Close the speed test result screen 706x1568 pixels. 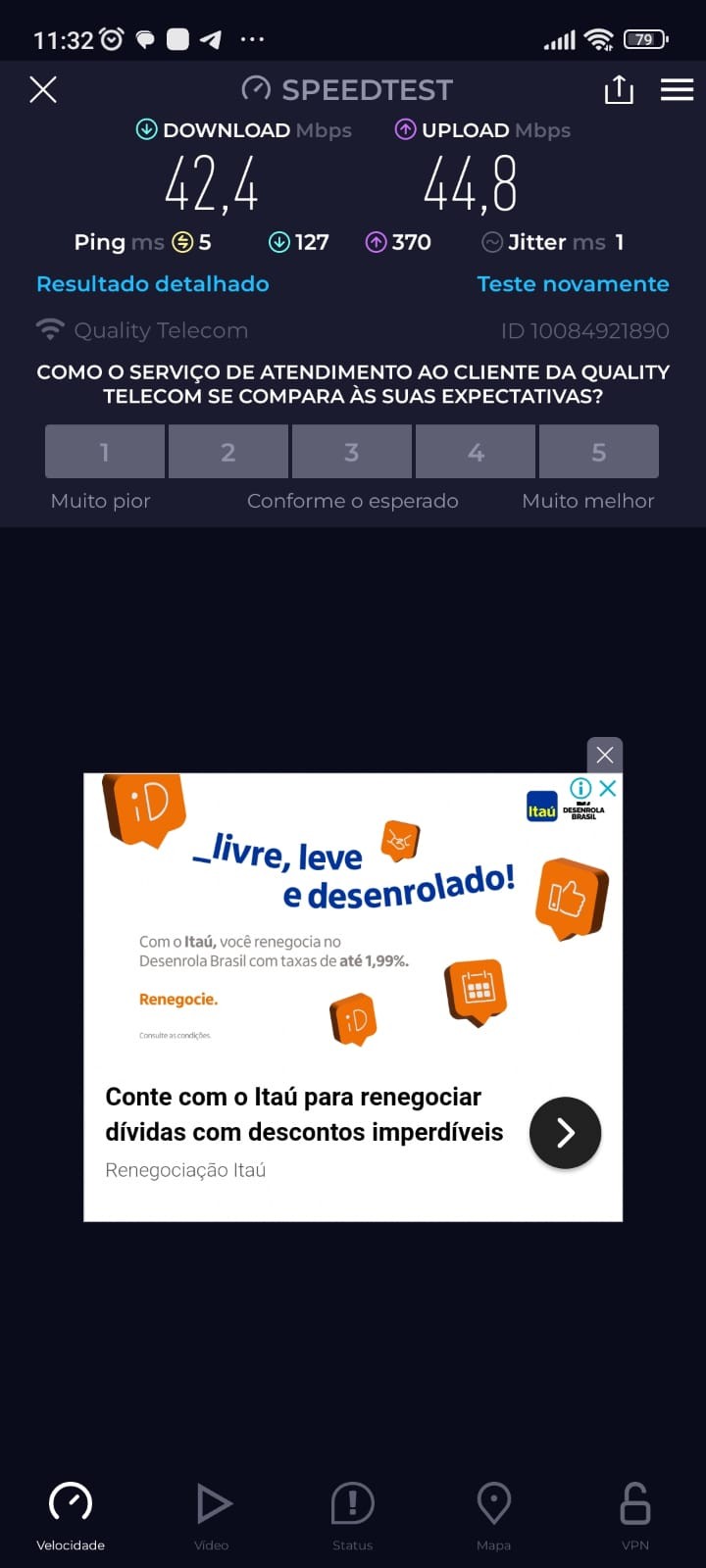(43, 90)
